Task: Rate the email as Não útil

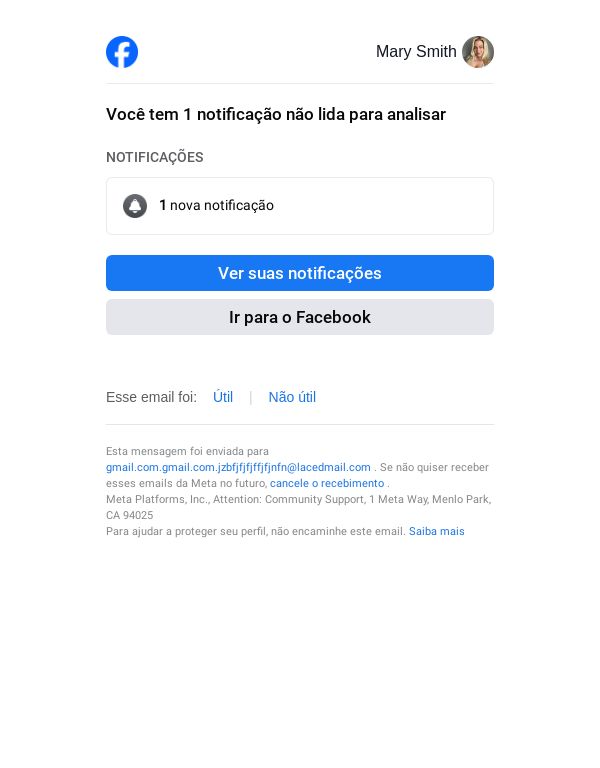Action: 292,397
